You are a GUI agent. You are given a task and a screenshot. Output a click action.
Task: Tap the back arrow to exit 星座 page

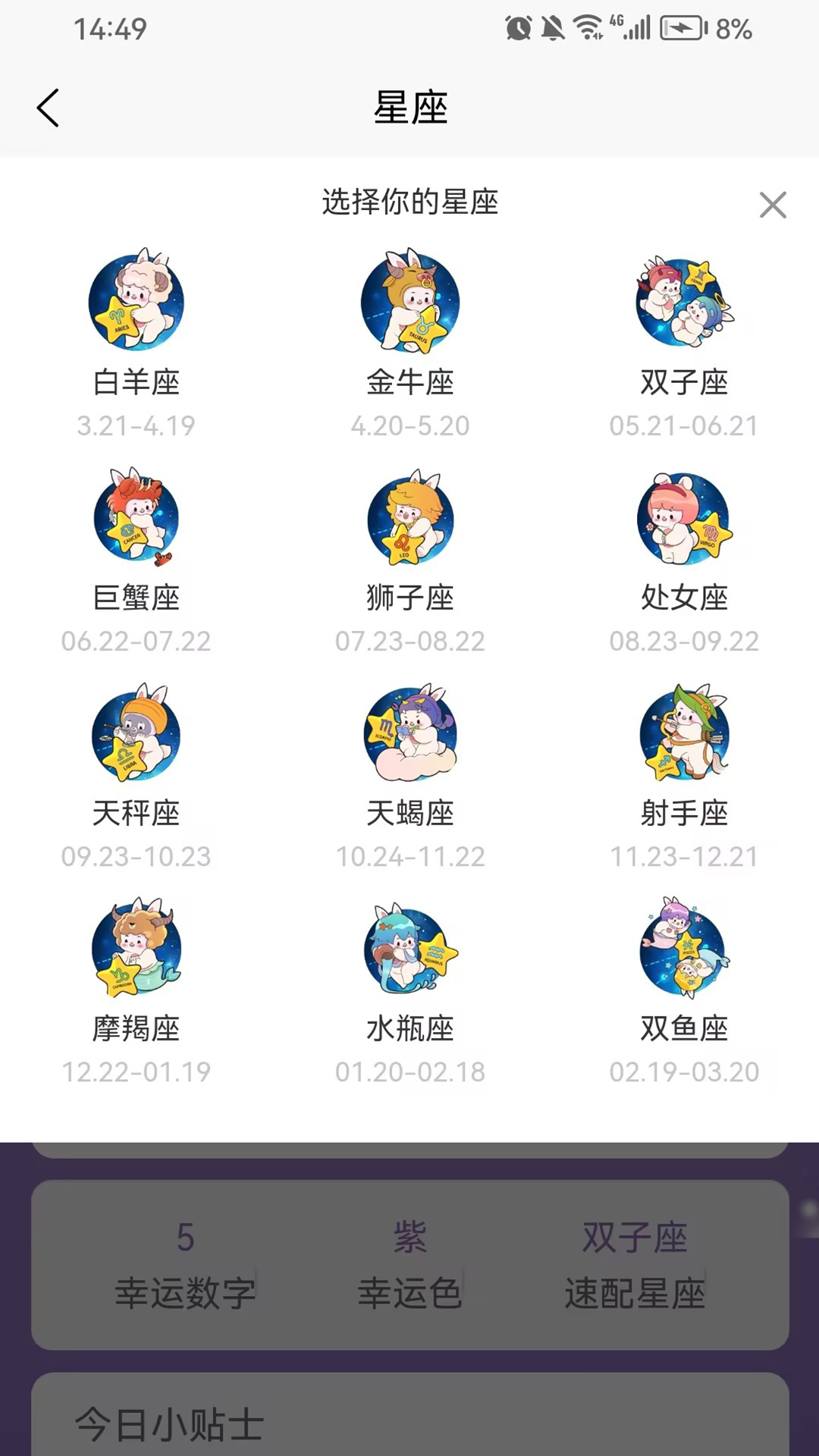pyautogui.click(x=48, y=108)
